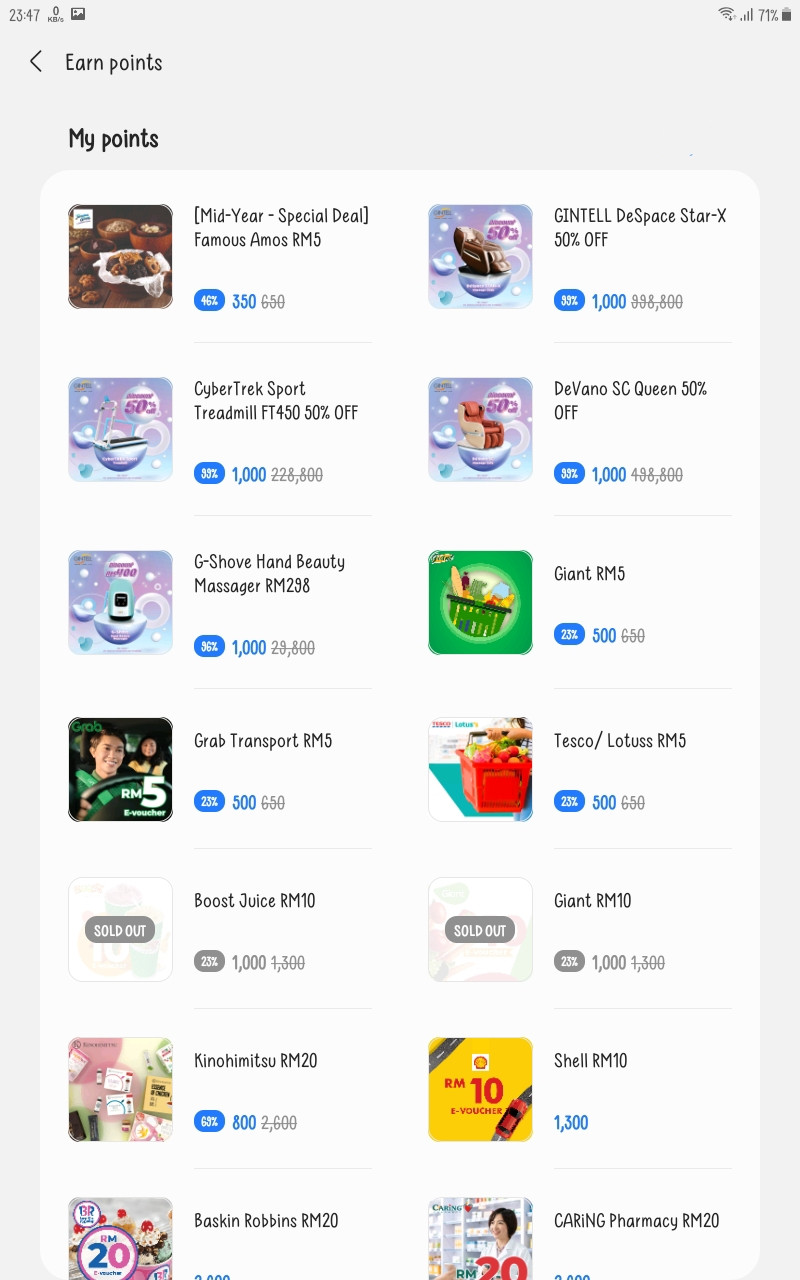Open the Kinohimitsu RM20 reward
Viewport: 800px width, 1280px height.
(220, 1090)
